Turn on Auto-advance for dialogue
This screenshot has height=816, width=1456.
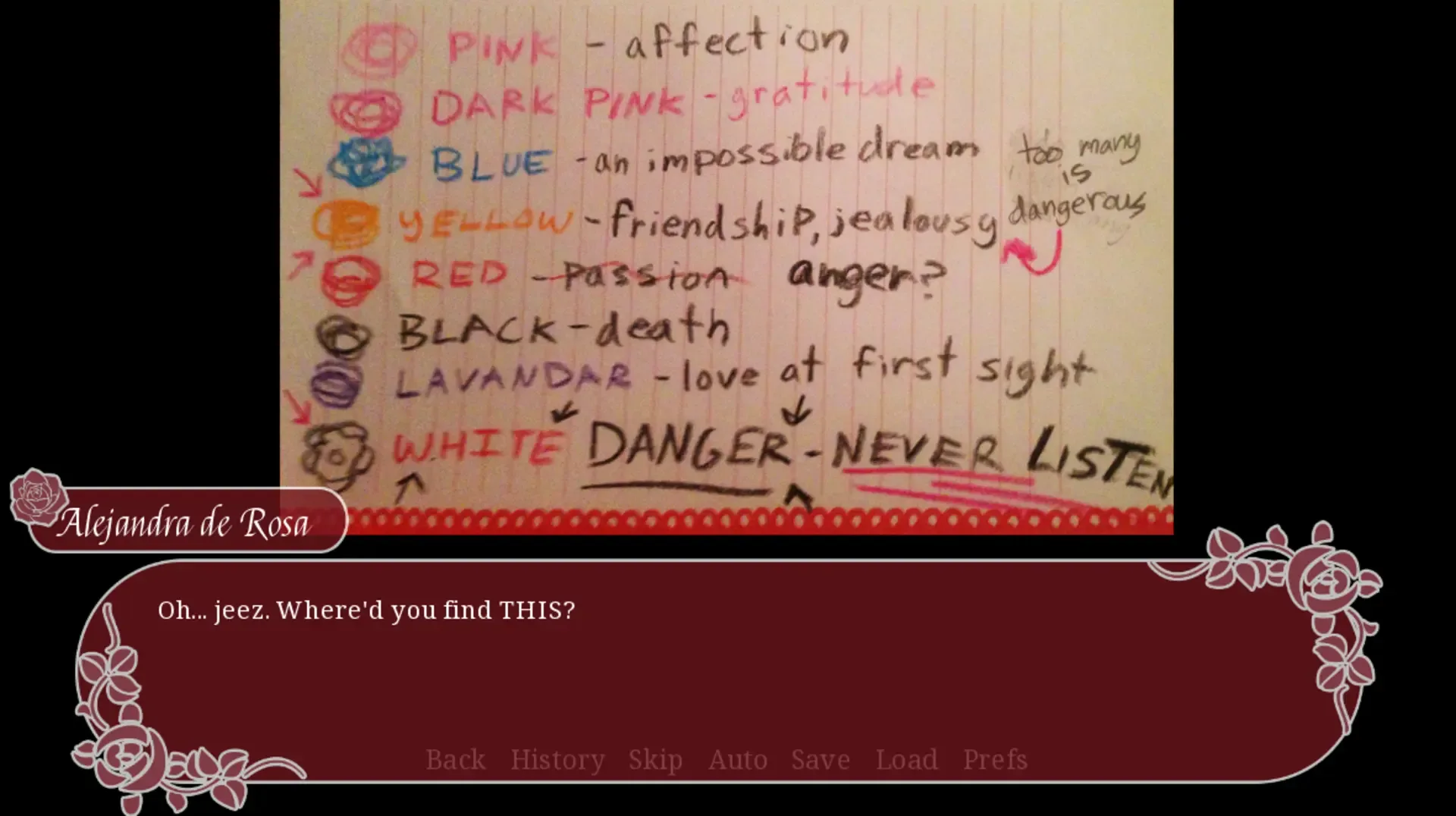[738, 759]
